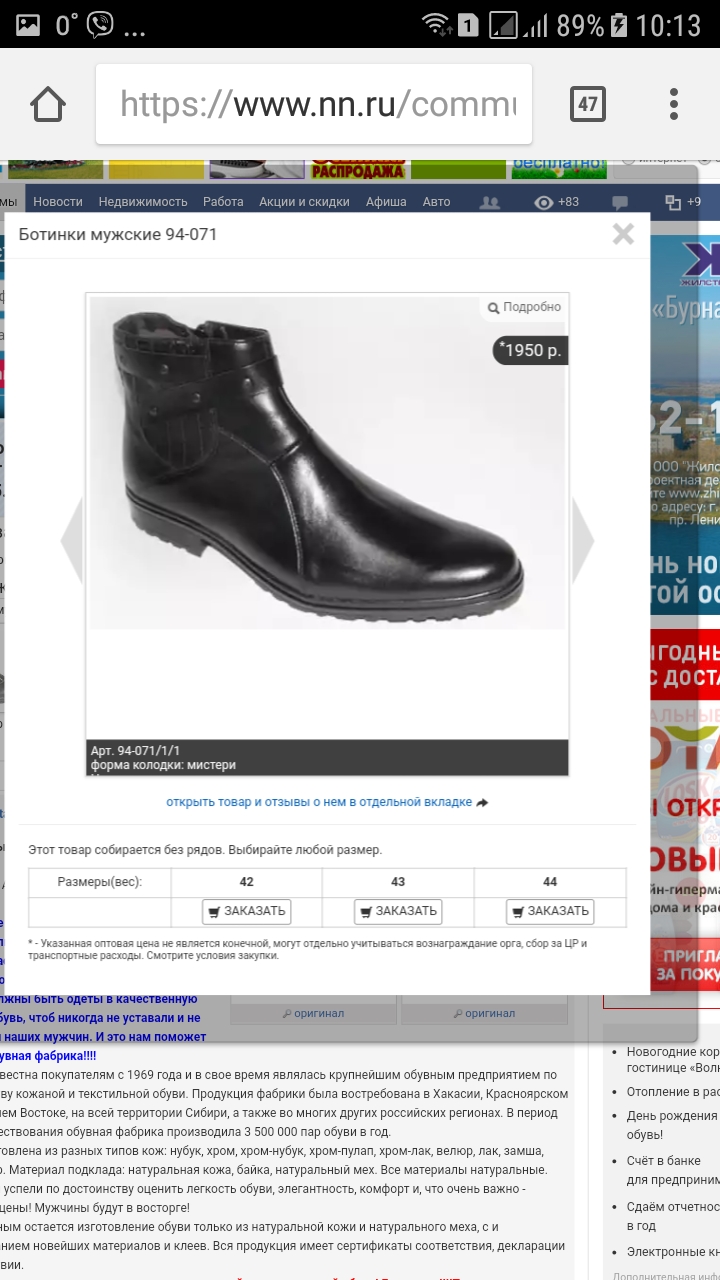Image resolution: width=720 pixels, height=1280 pixels.
Task: Open the browser overflow menu
Action: [674, 104]
